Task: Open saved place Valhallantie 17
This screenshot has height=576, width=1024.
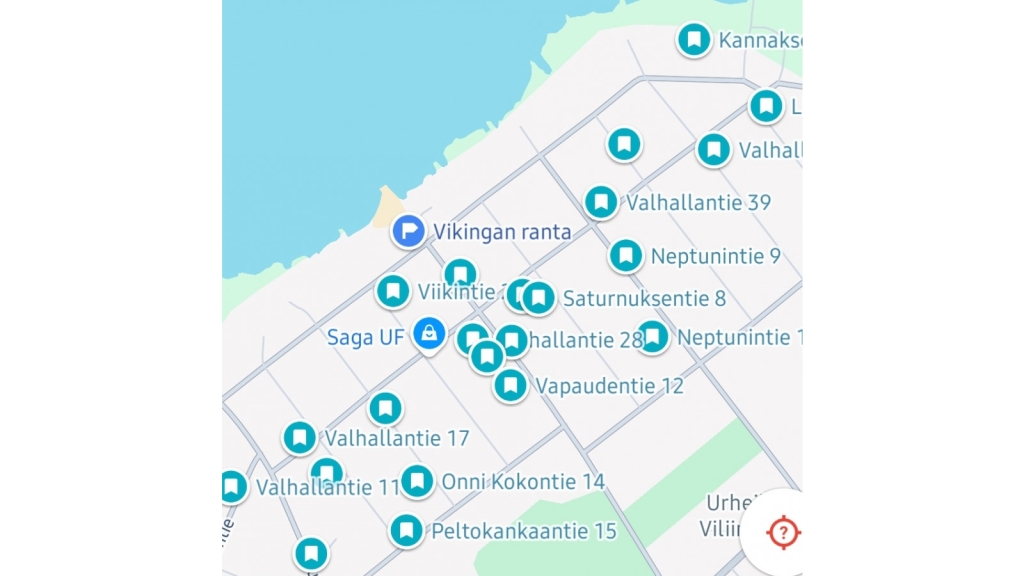Action: coord(300,438)
